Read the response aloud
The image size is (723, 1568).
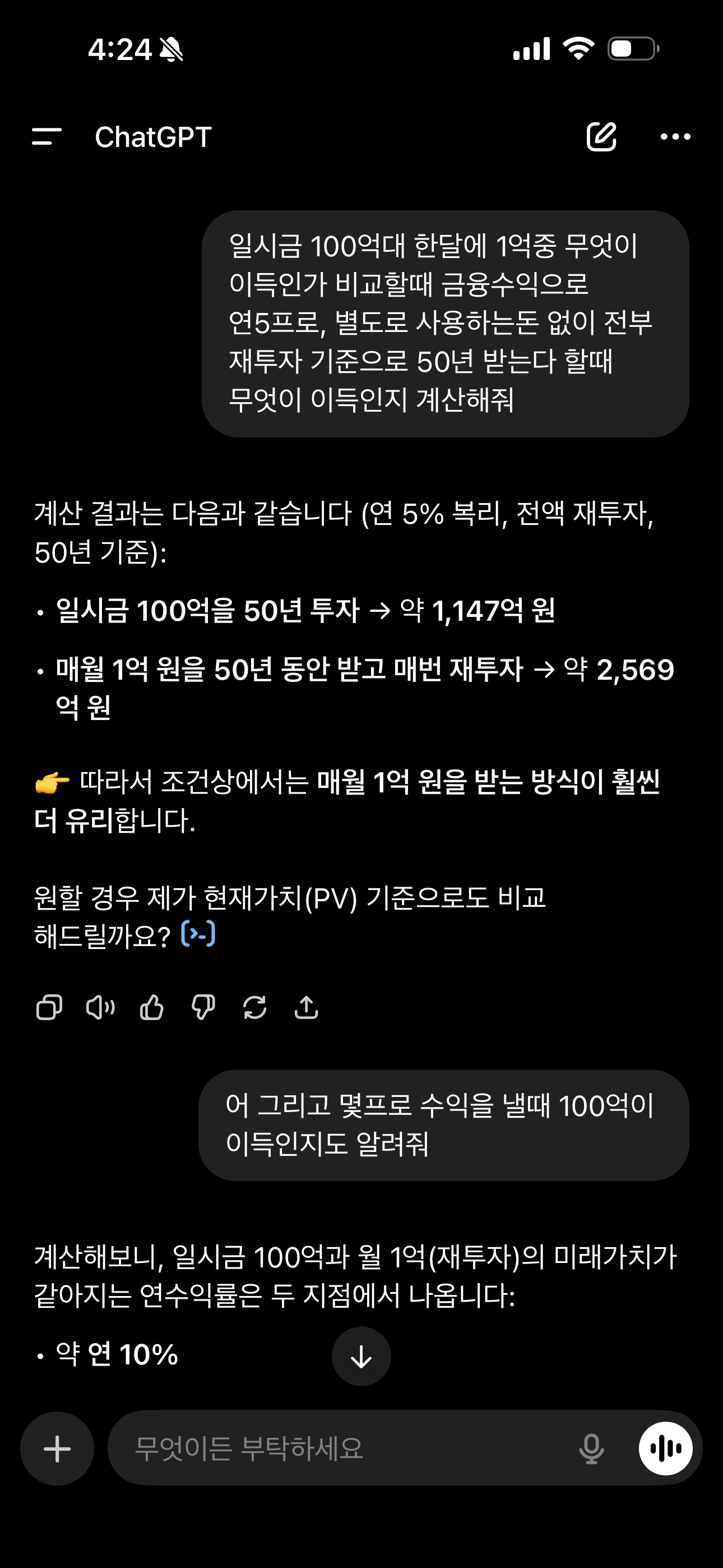pos(100,1007)
